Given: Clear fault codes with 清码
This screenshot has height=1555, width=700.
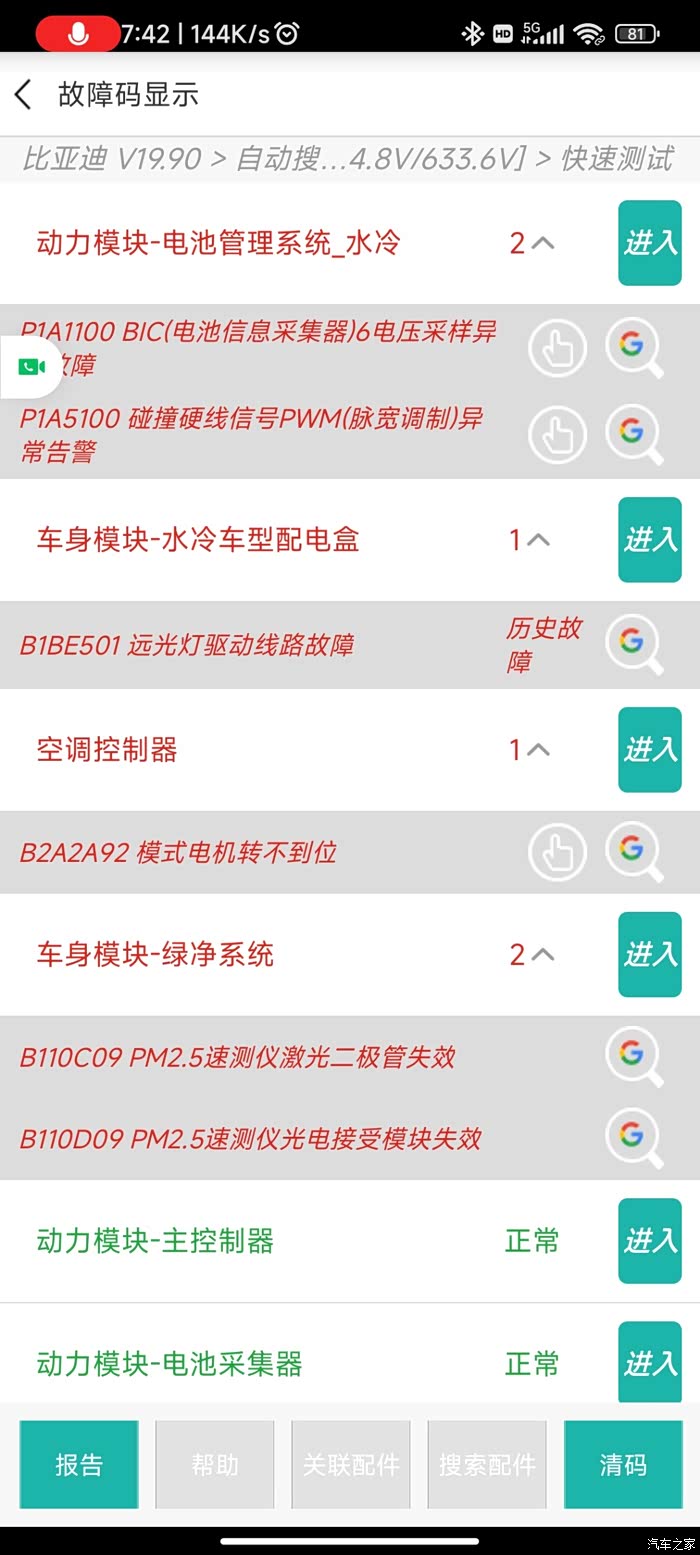Looking at the screenshot, I should [x=623, y=1465].
